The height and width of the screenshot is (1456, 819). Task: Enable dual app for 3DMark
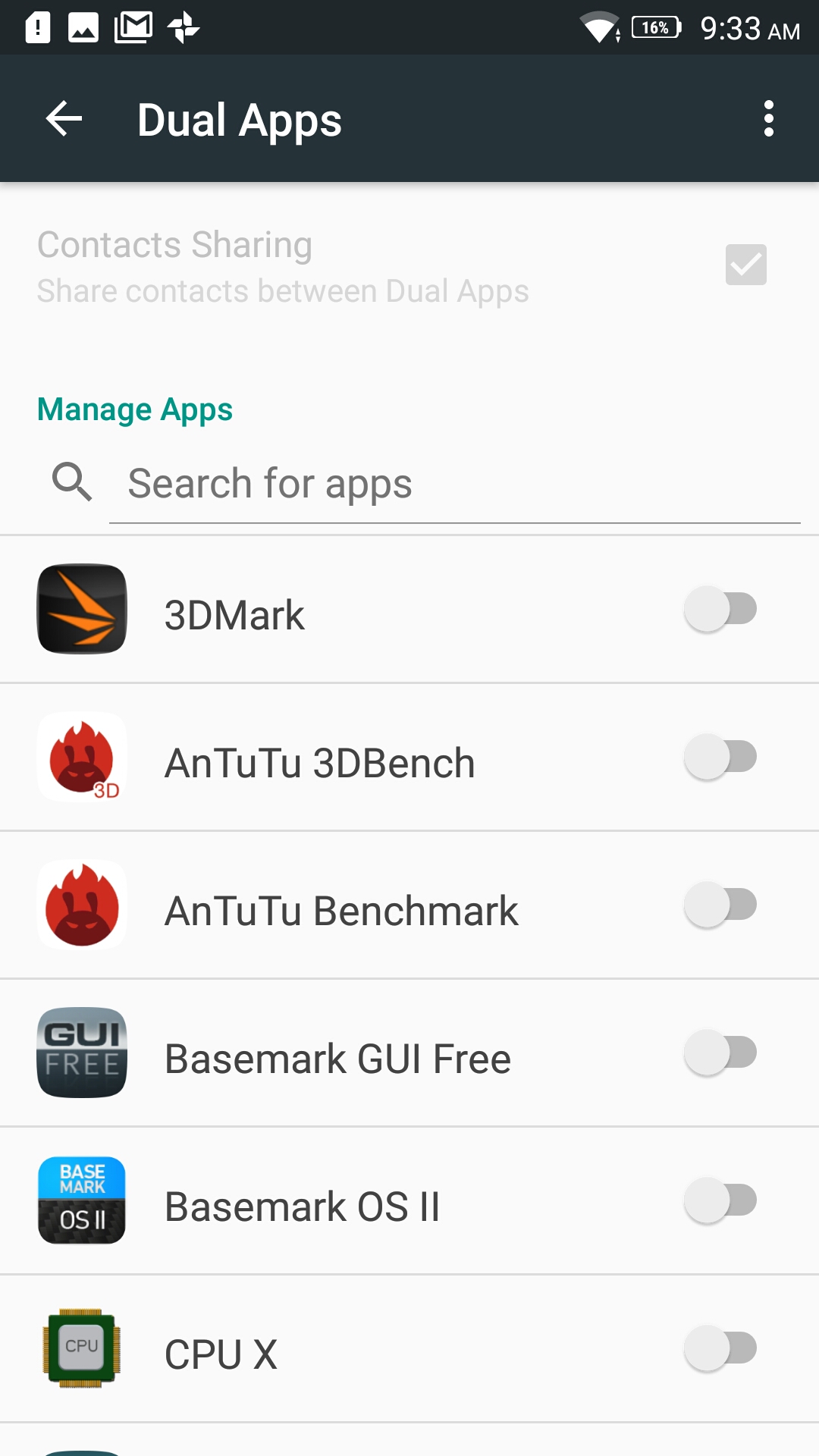click(720, 609)
